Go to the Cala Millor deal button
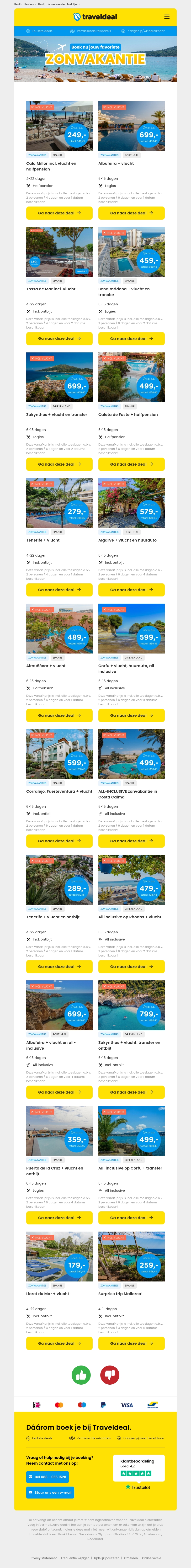This screenshot has height=1568, width=191. click(59, 213)
